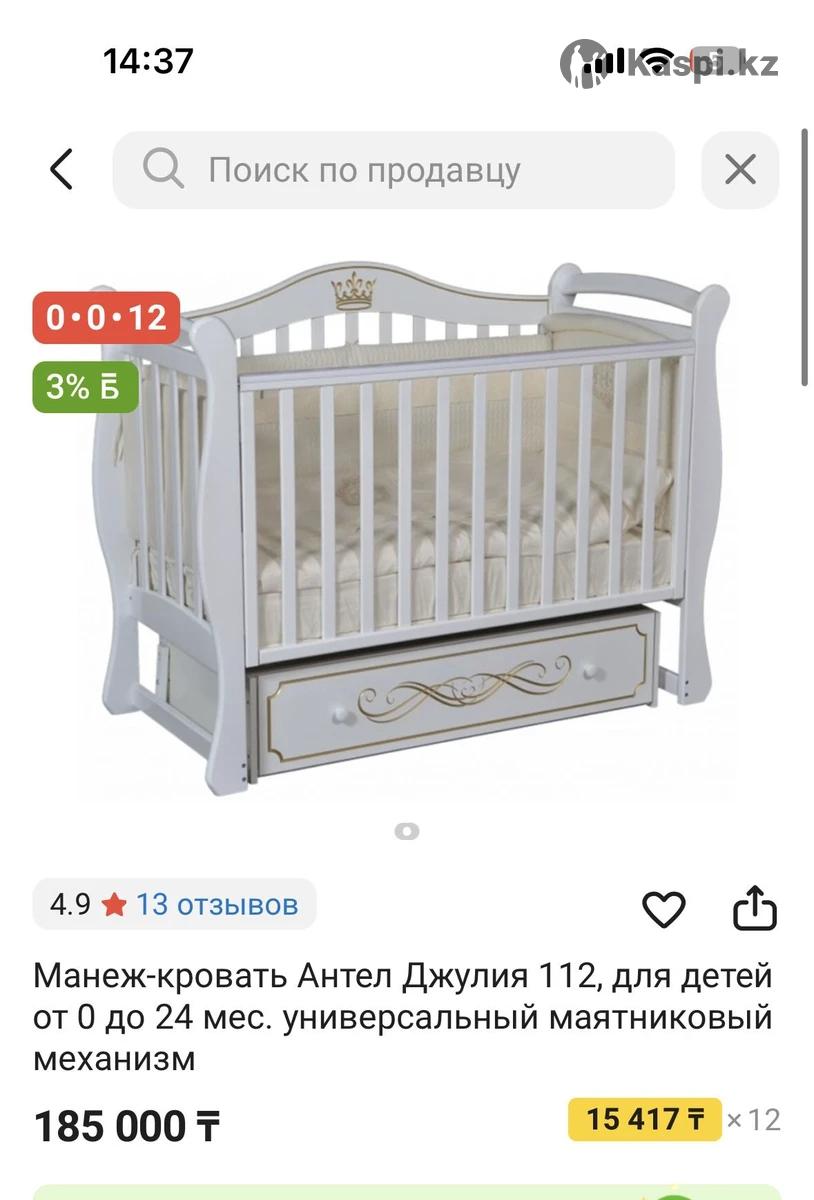Select the 15 417 ₸ installment option
Image resolution: width=814 pixels, height=1200 pixels.
pos(644,1119)
